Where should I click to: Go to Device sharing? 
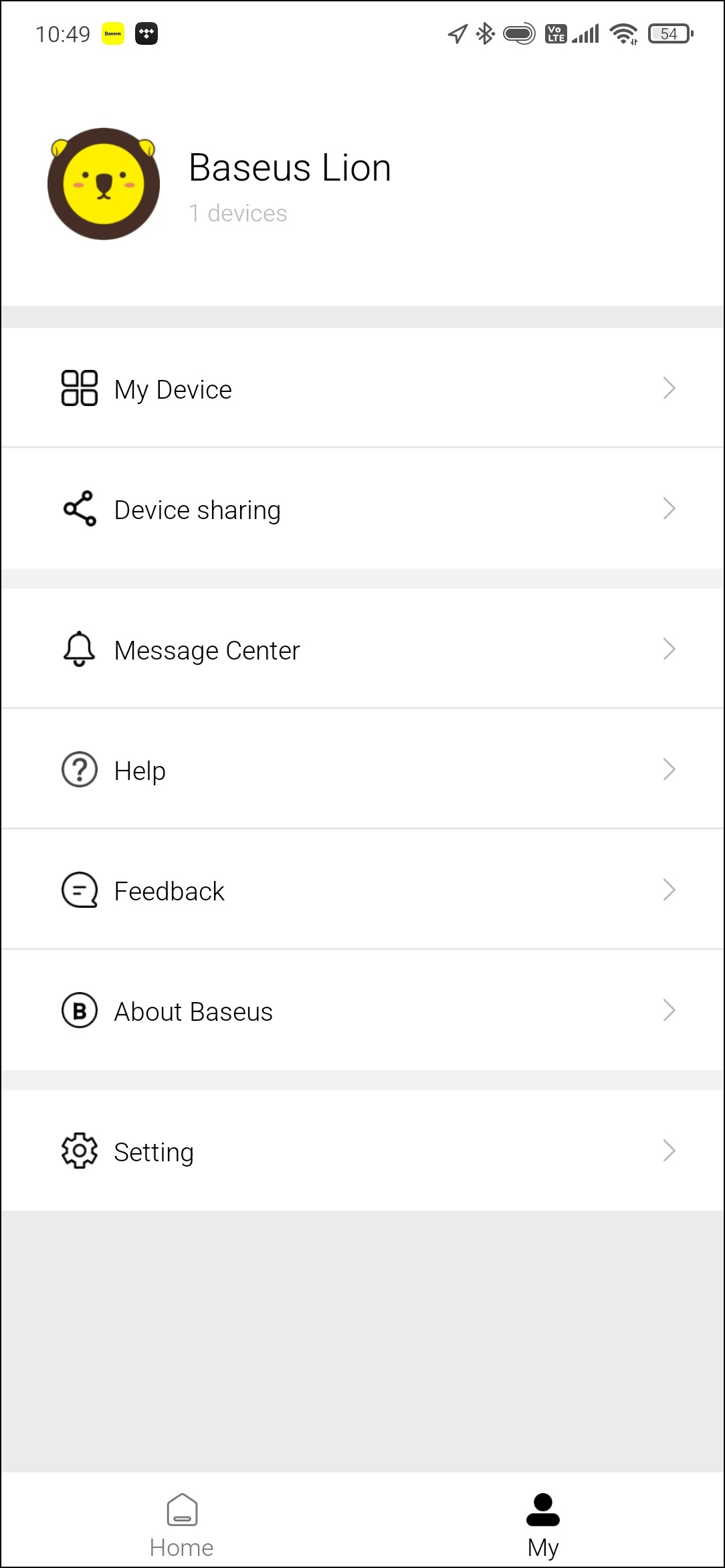361,509
